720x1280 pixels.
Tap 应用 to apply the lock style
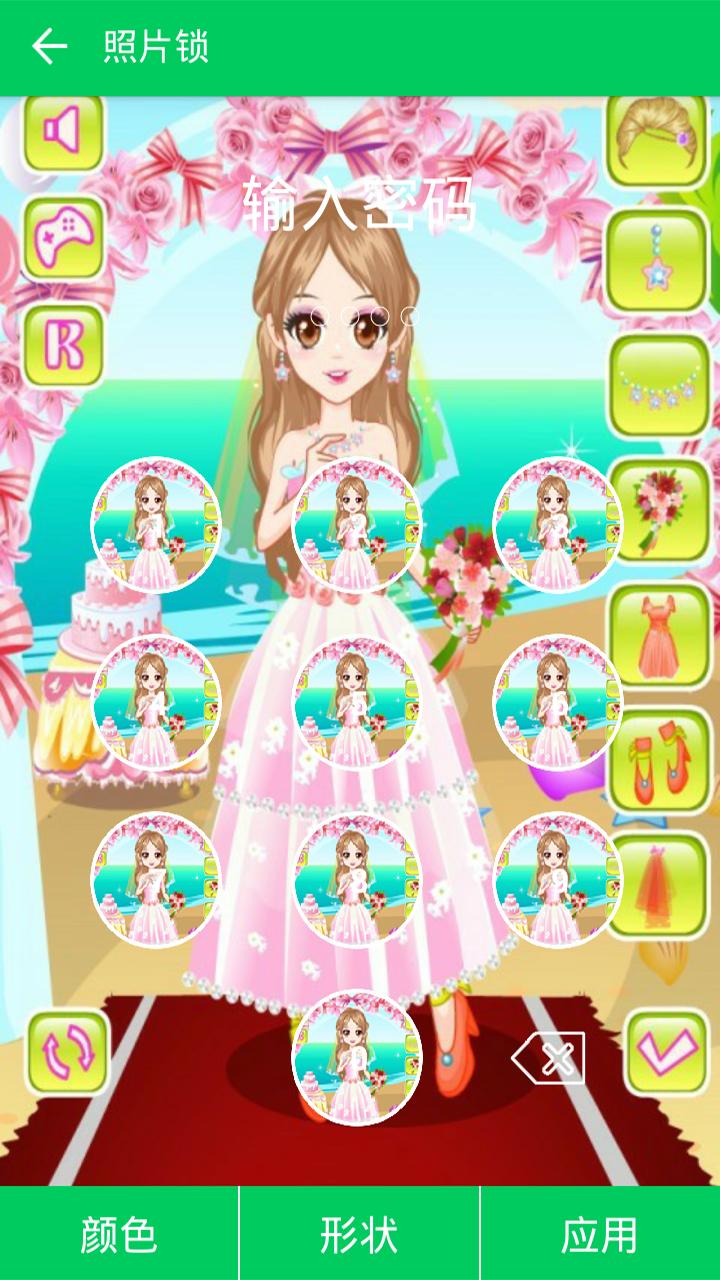600,1234
